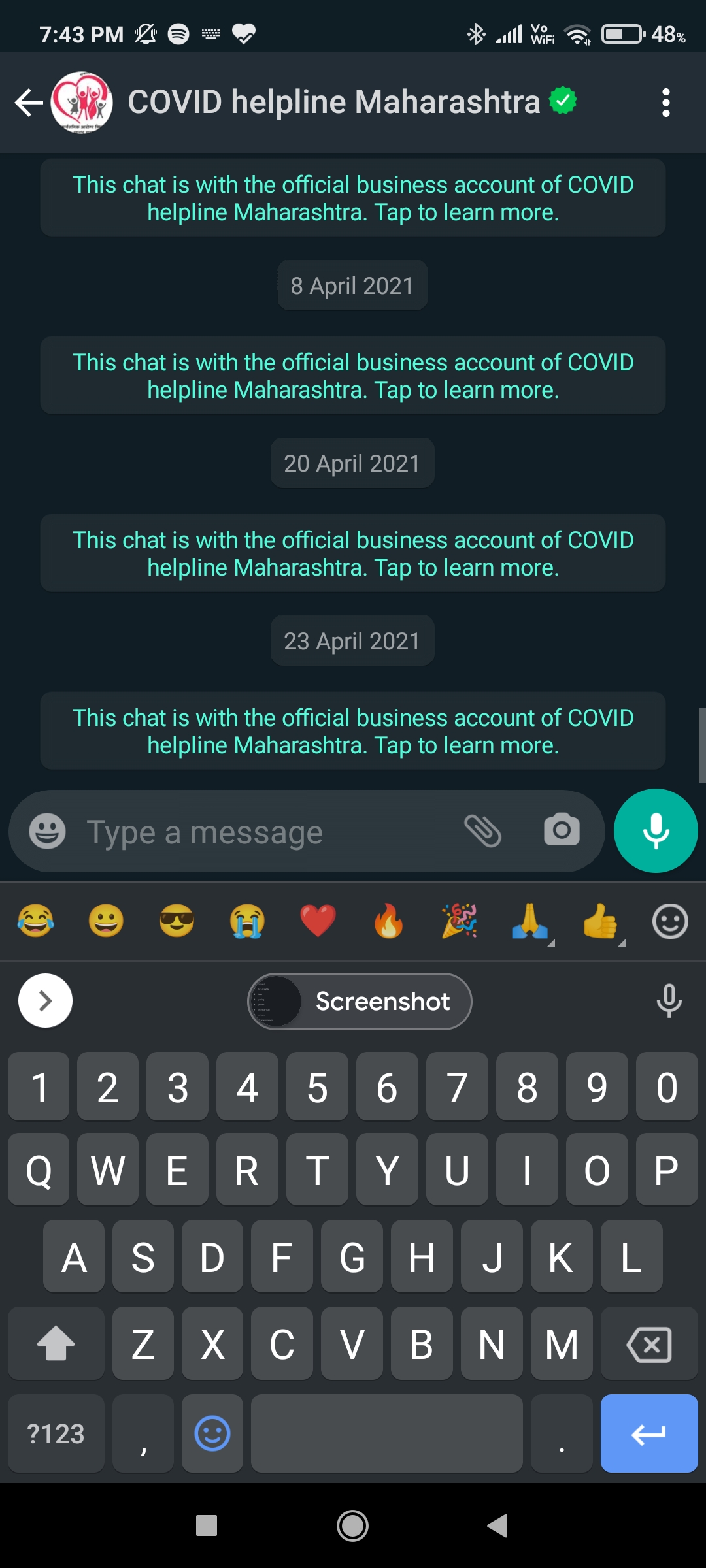Record a voice message with green mic
This screenshot has width=706, height=1568.
coord(656,830)
